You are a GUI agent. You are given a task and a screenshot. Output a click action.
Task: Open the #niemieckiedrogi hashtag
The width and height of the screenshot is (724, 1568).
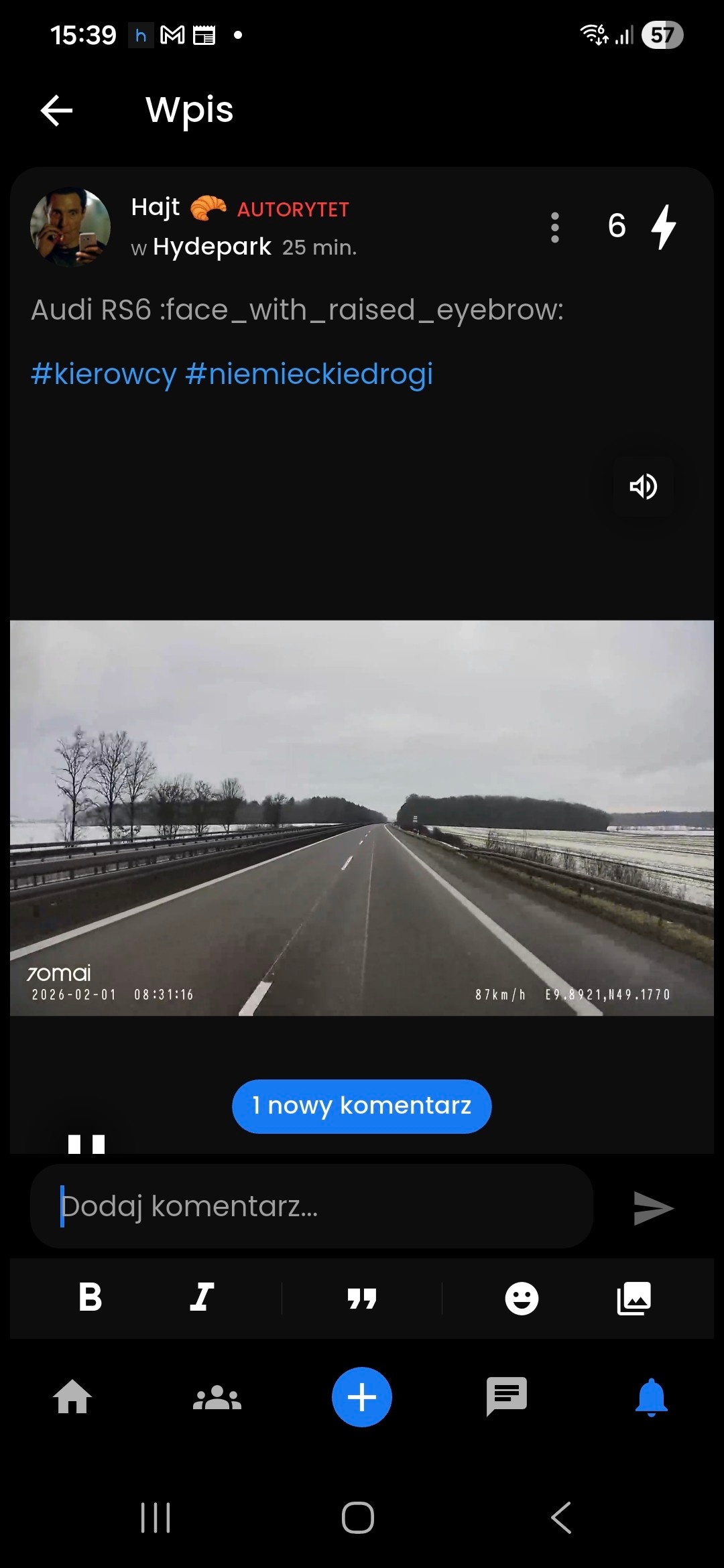308,374
